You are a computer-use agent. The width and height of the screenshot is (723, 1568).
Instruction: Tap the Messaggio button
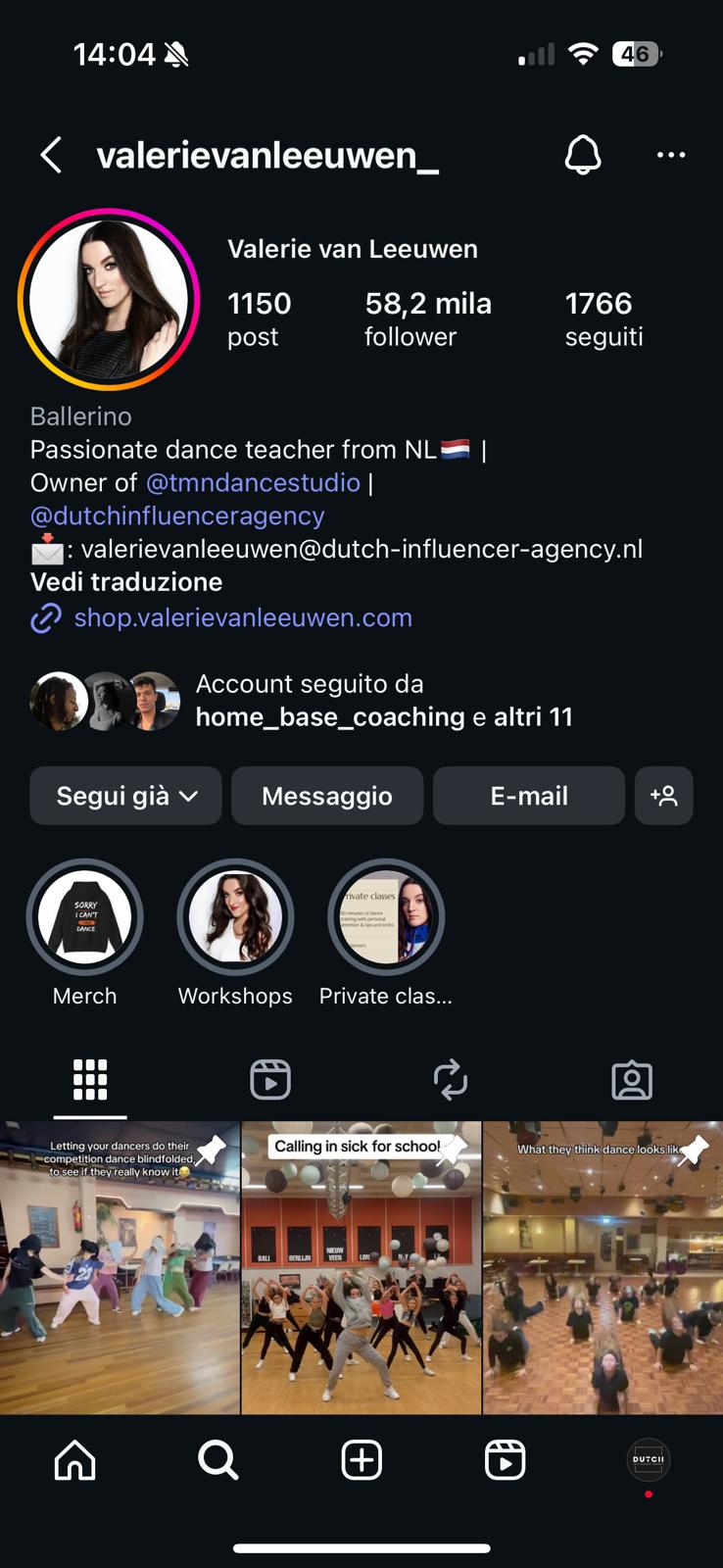click(327, 796)
